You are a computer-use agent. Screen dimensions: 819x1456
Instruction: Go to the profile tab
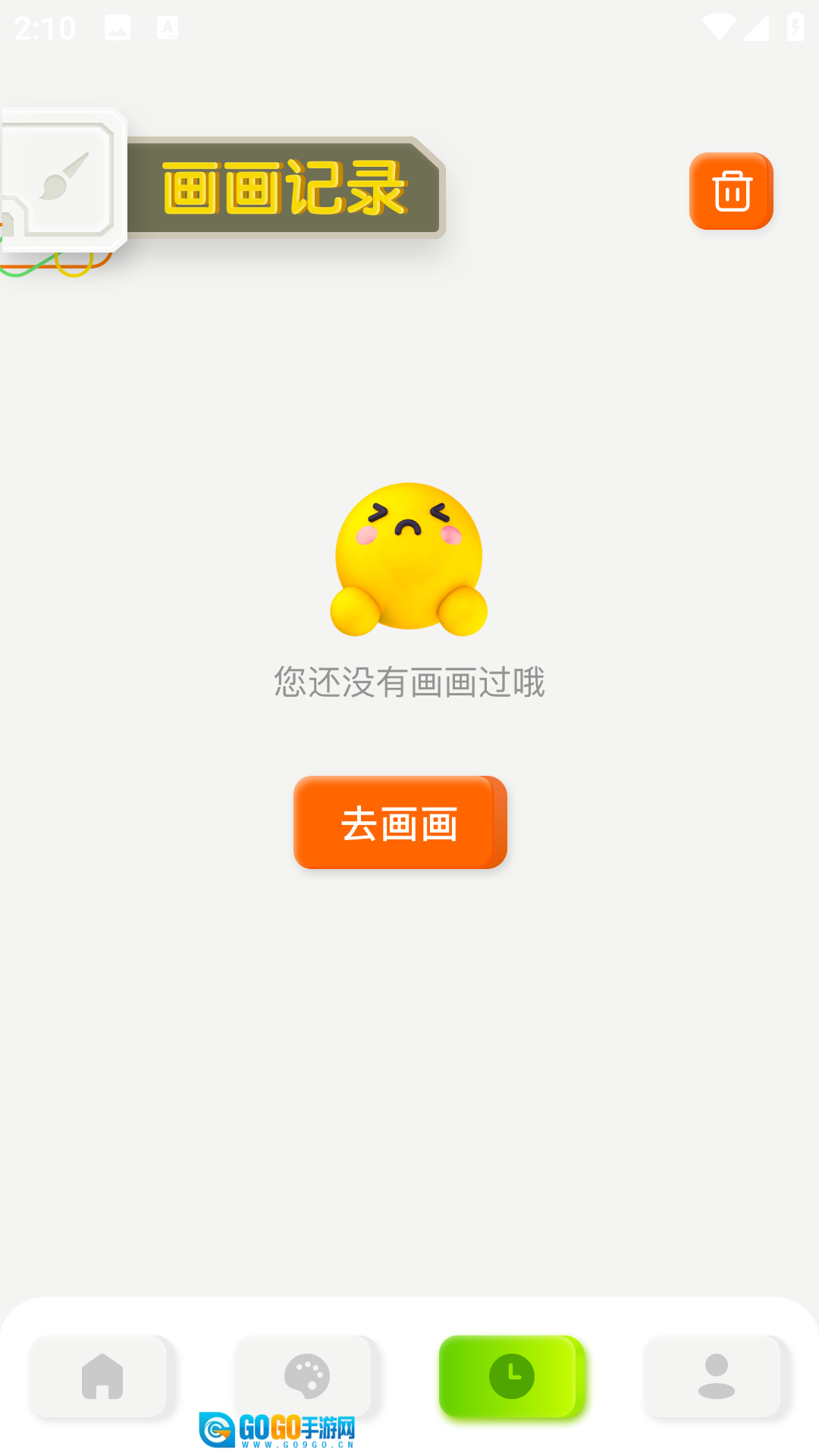[x=716, y=1376]
